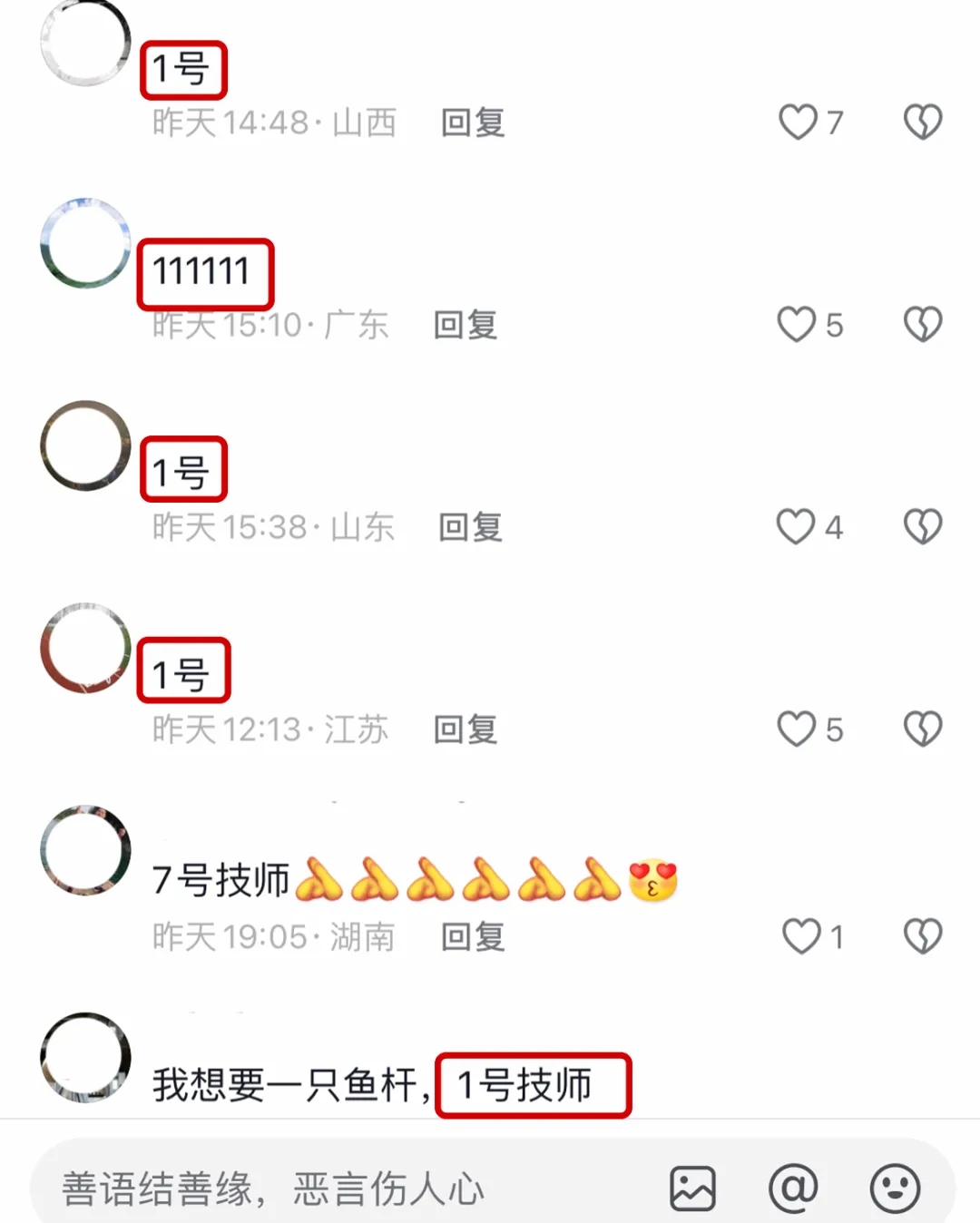Reply to the 山东 comment
Image resolution: width=980 pixels, height=1223 pixels.
tap(470, 527)
